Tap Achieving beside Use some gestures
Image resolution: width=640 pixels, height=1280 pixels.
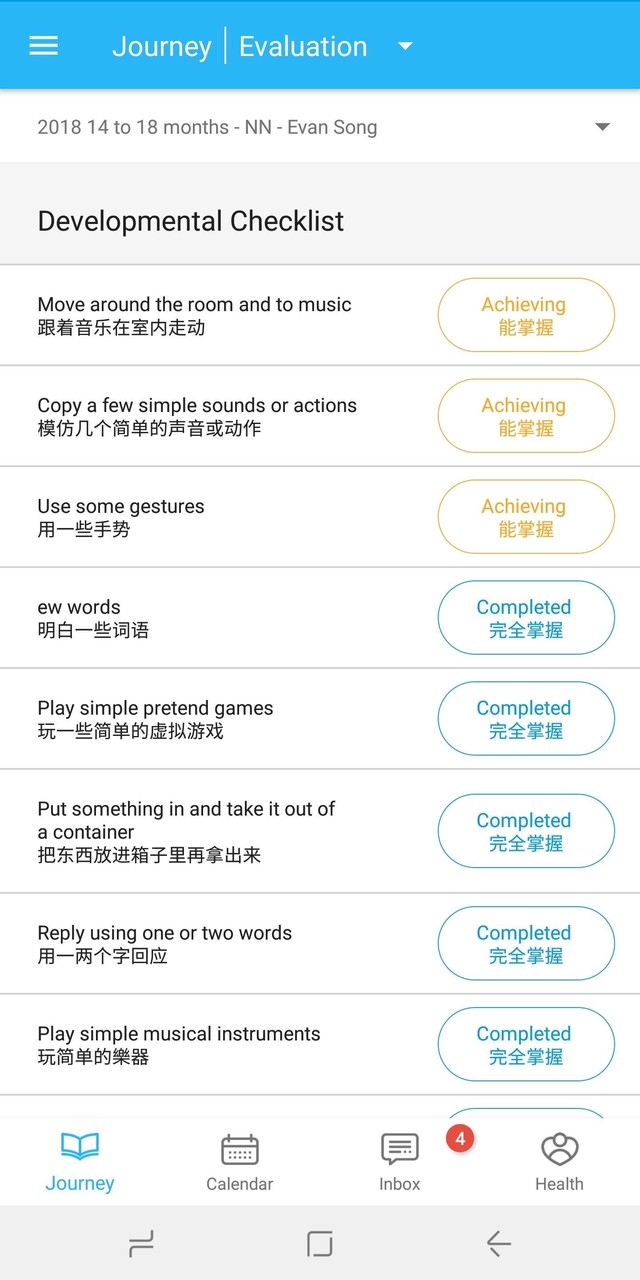tap(526, 518)
